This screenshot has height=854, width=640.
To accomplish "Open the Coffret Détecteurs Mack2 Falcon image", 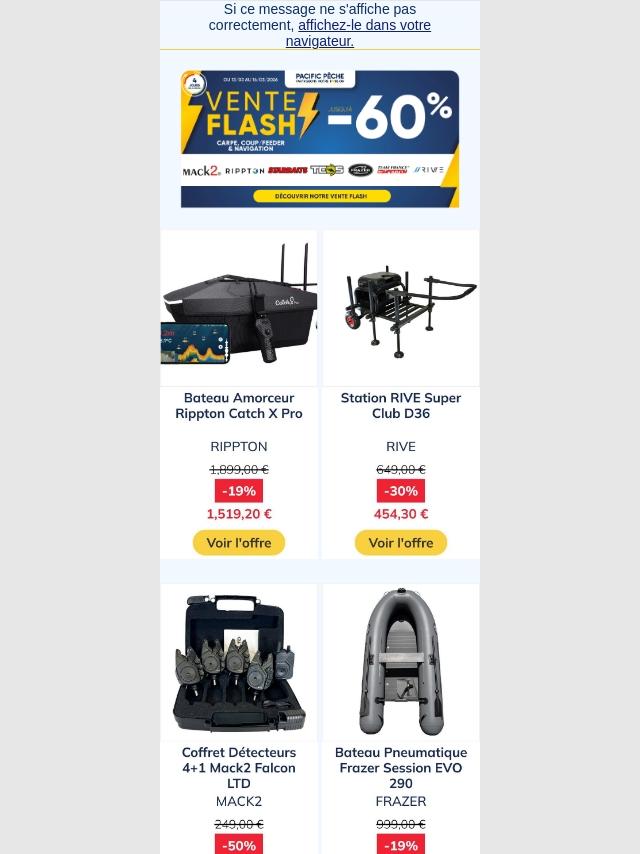I will pos(239,662).
